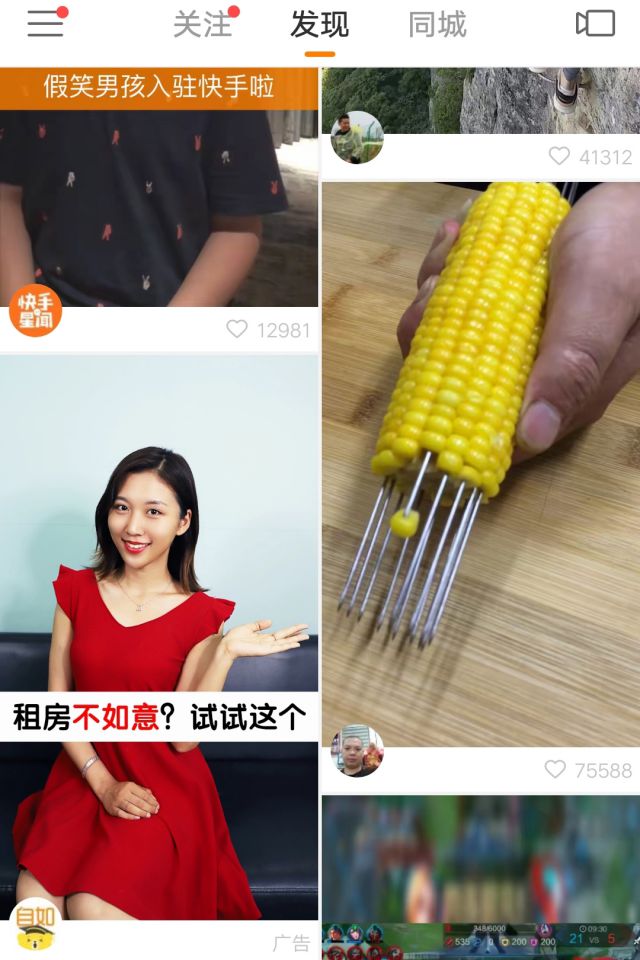Tap the 快手星闻 avatar badge
This screenshot has height=960, width=640.
pos(35,312)
